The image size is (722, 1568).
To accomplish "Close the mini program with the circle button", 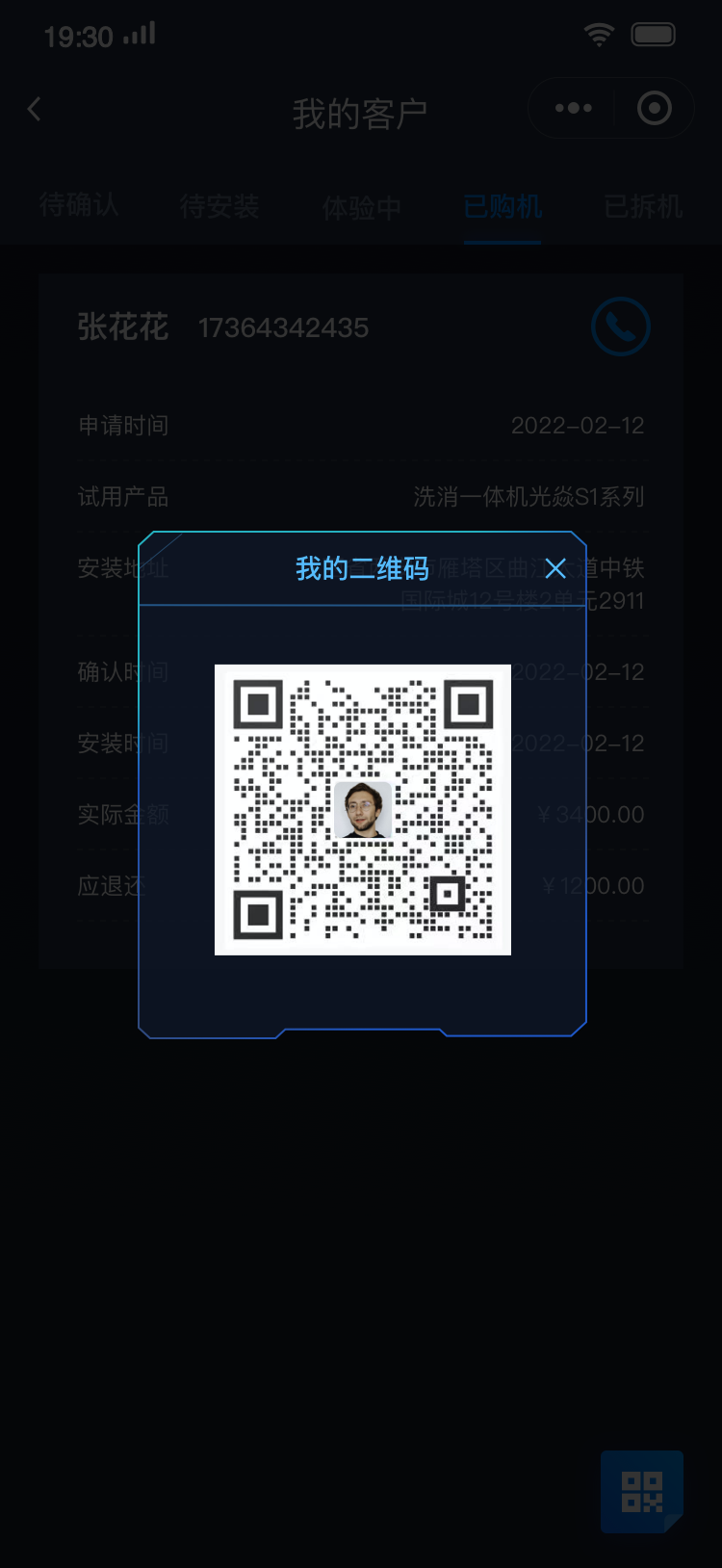I will [x=655, y=108].
